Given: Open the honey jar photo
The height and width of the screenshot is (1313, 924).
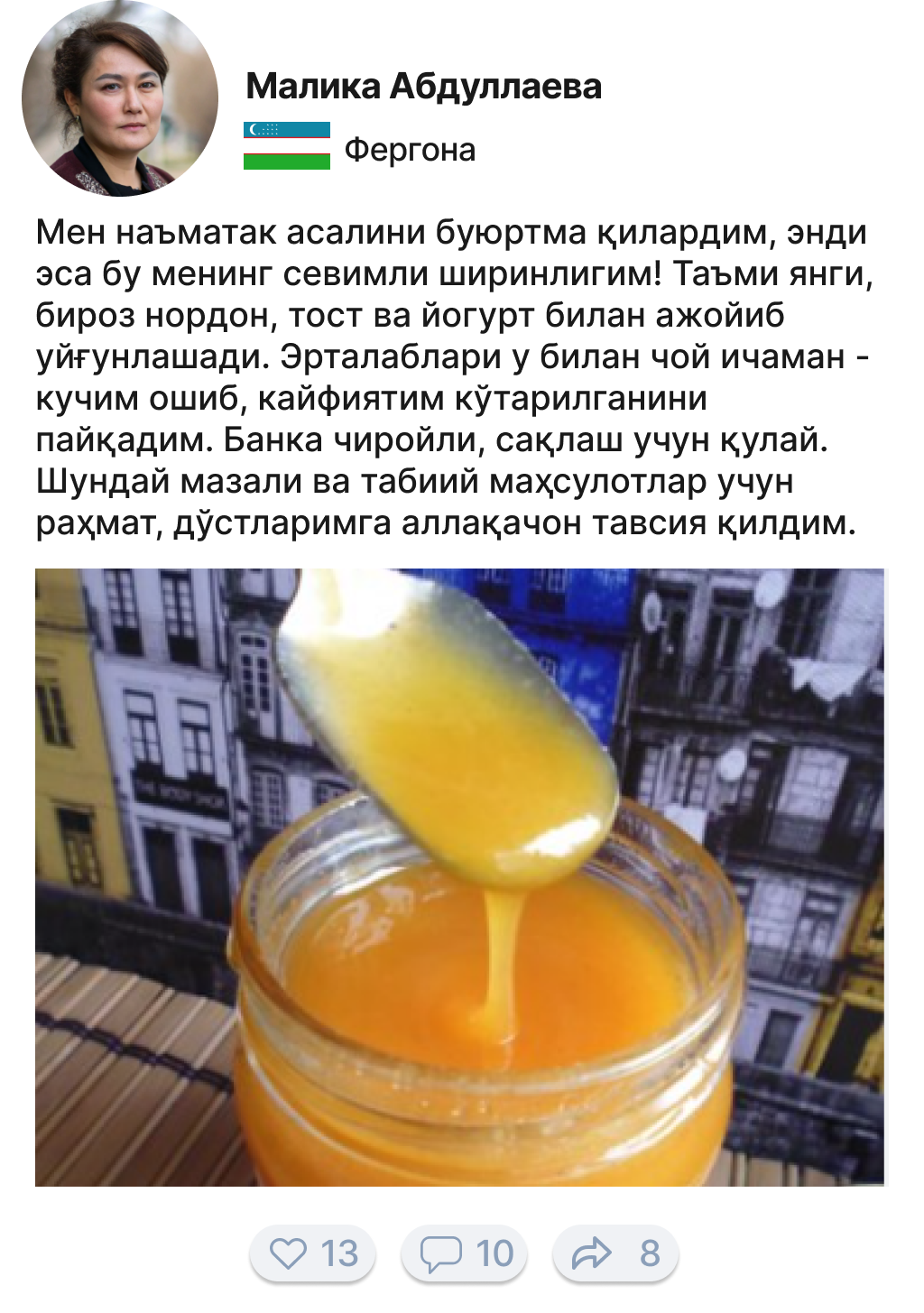Looking at the screenshot, I should pyautogui.click(x=460, y=877).
